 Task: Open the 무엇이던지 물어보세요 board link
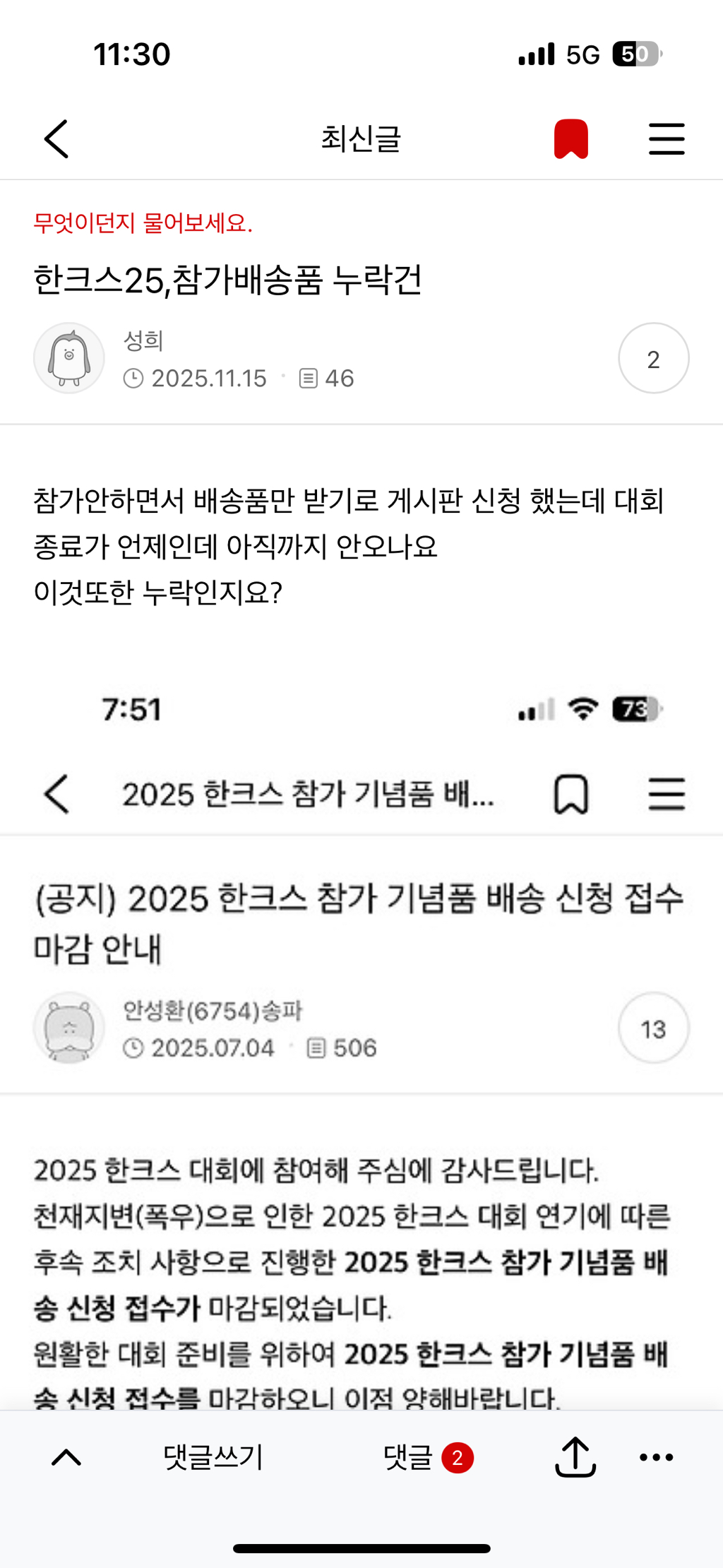click(x=143, y=223)
